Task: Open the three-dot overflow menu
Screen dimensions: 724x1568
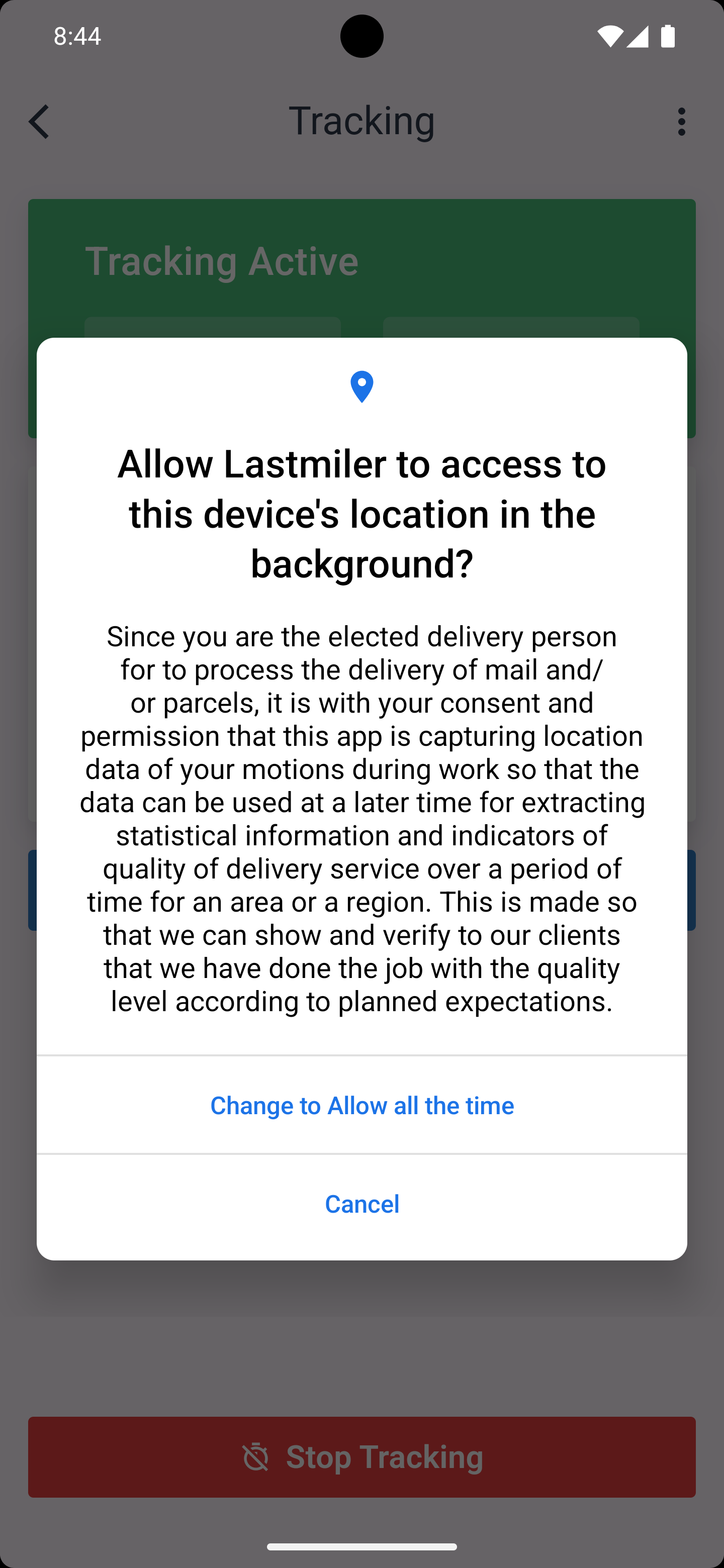Action: (x=681, y=121)
